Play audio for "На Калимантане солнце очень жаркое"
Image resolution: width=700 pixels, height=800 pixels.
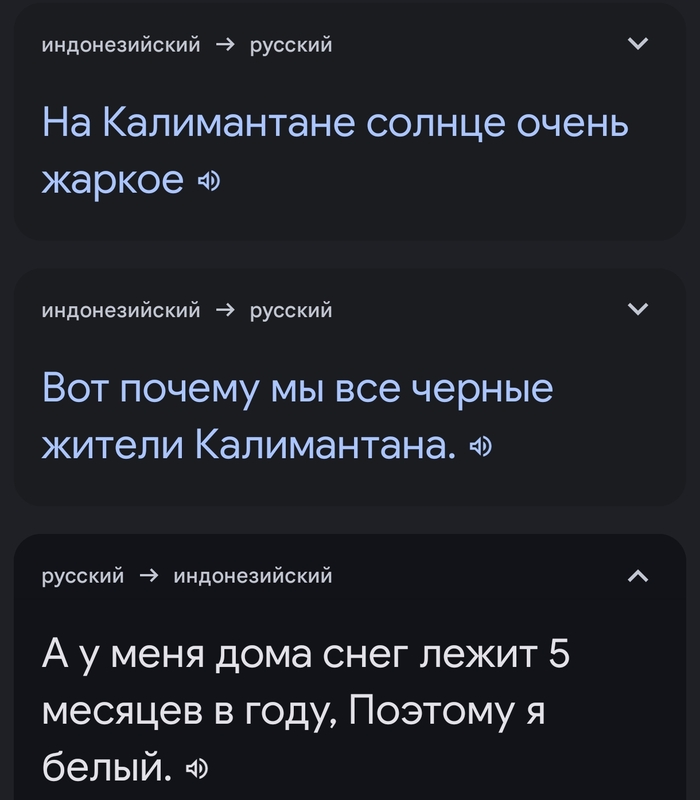tap(209, 181)
